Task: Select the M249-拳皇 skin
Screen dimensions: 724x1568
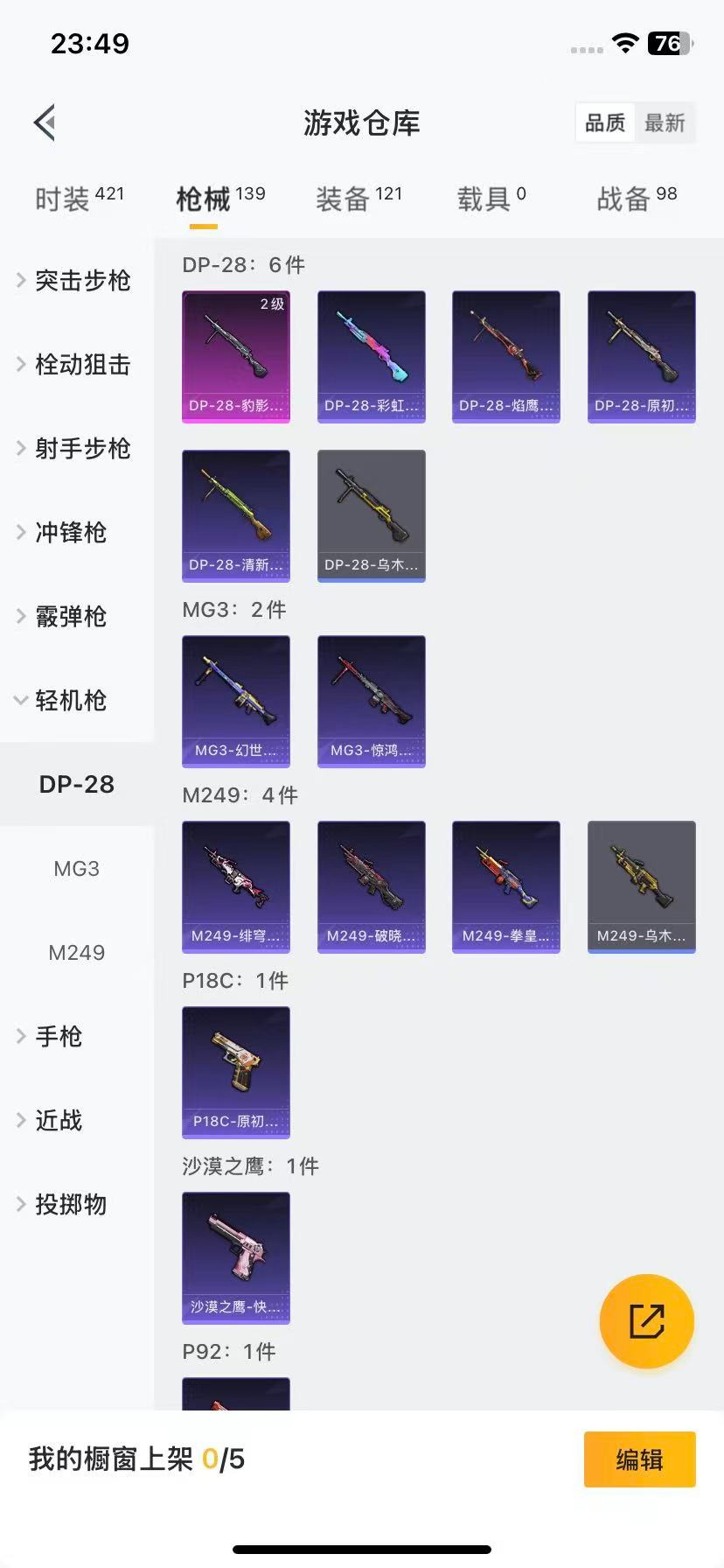Action: [505, 886]
